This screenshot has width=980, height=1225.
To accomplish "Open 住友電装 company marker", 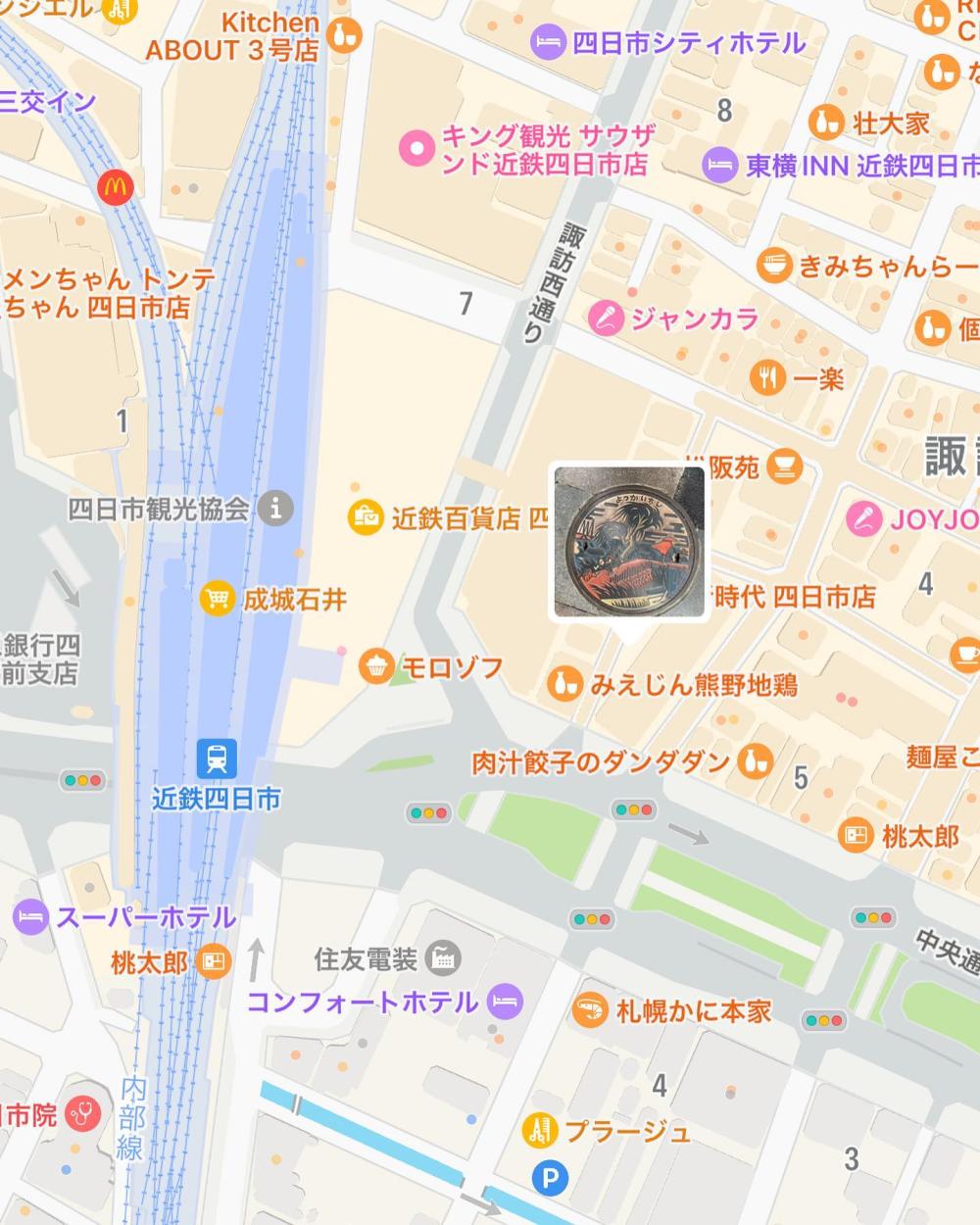I will [x=446, y=957].
